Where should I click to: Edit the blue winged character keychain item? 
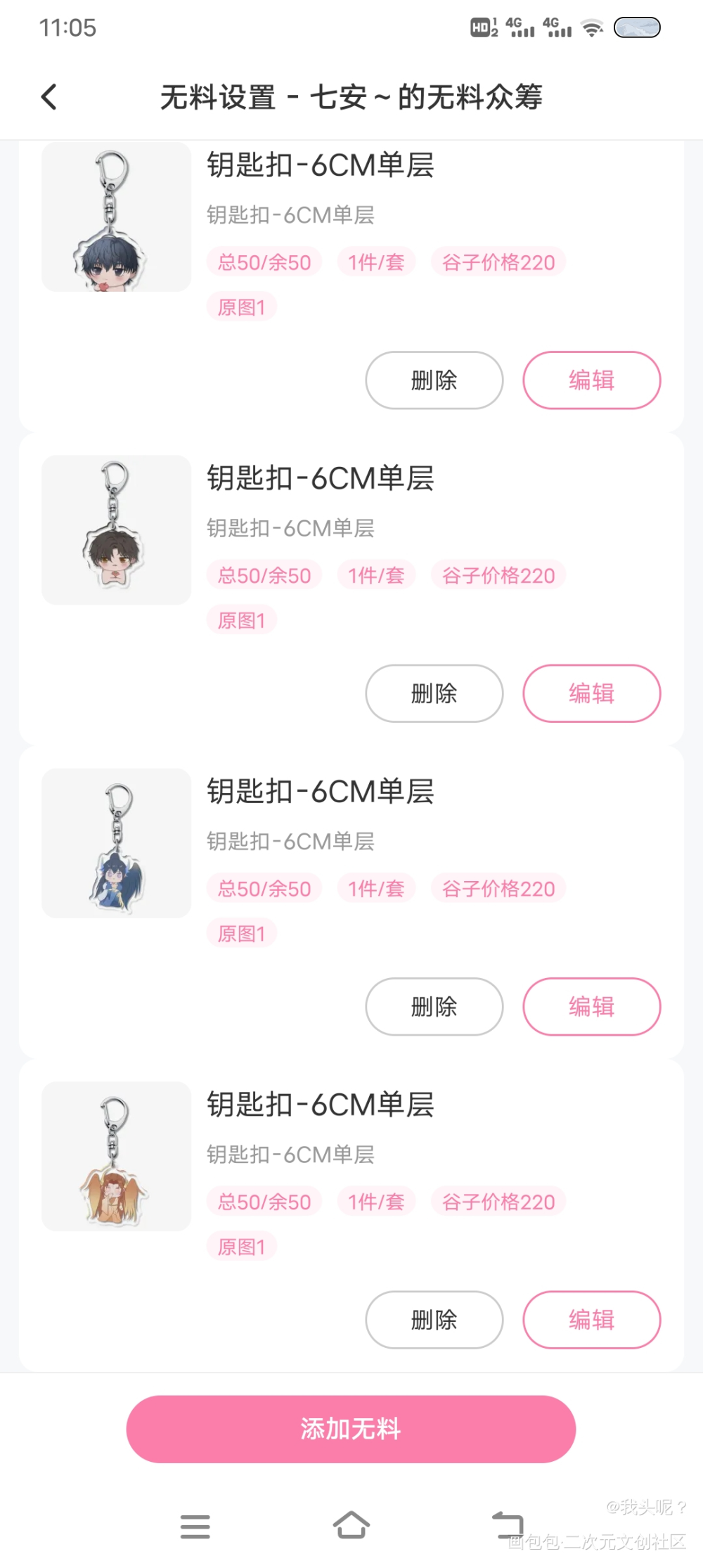point(591,1006)
